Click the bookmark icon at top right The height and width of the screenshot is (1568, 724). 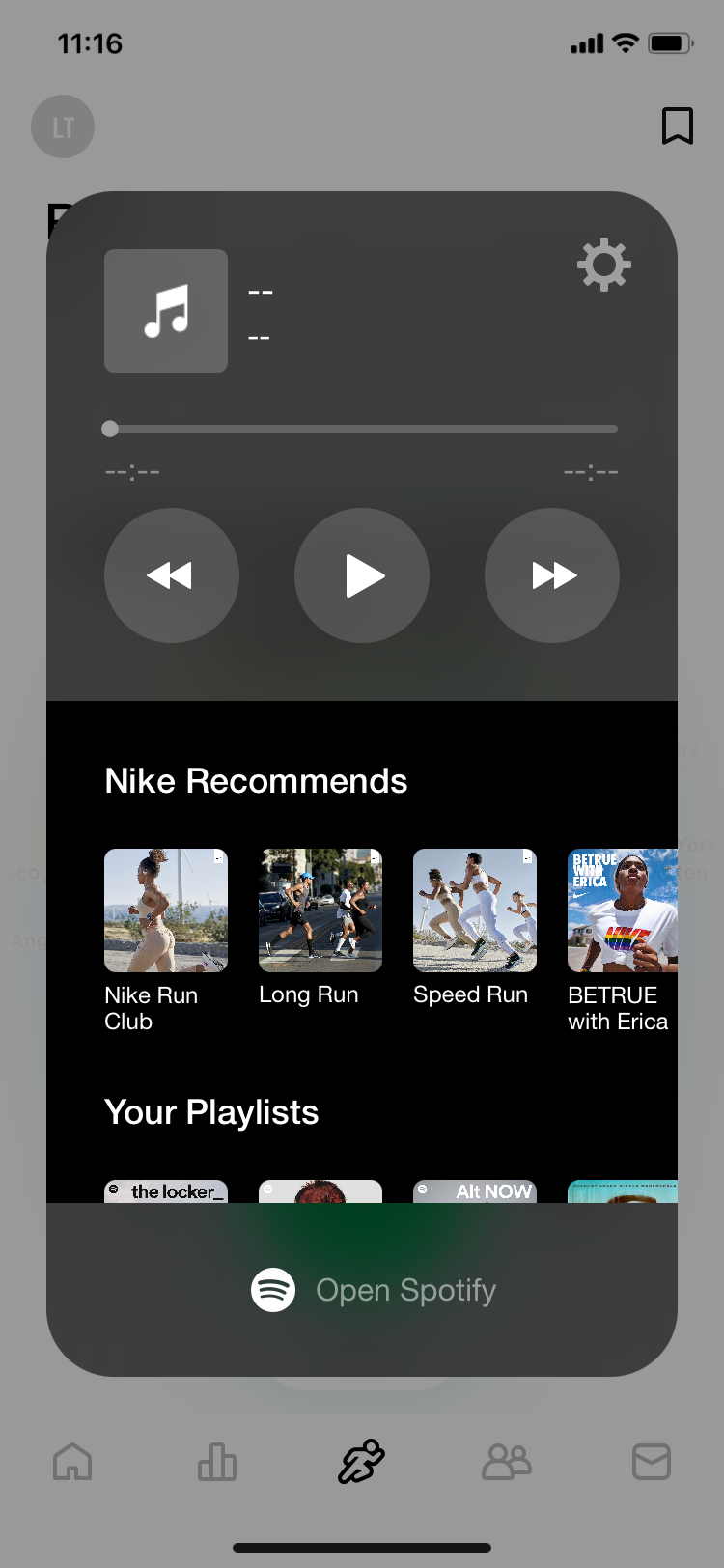tap(677, 126)
